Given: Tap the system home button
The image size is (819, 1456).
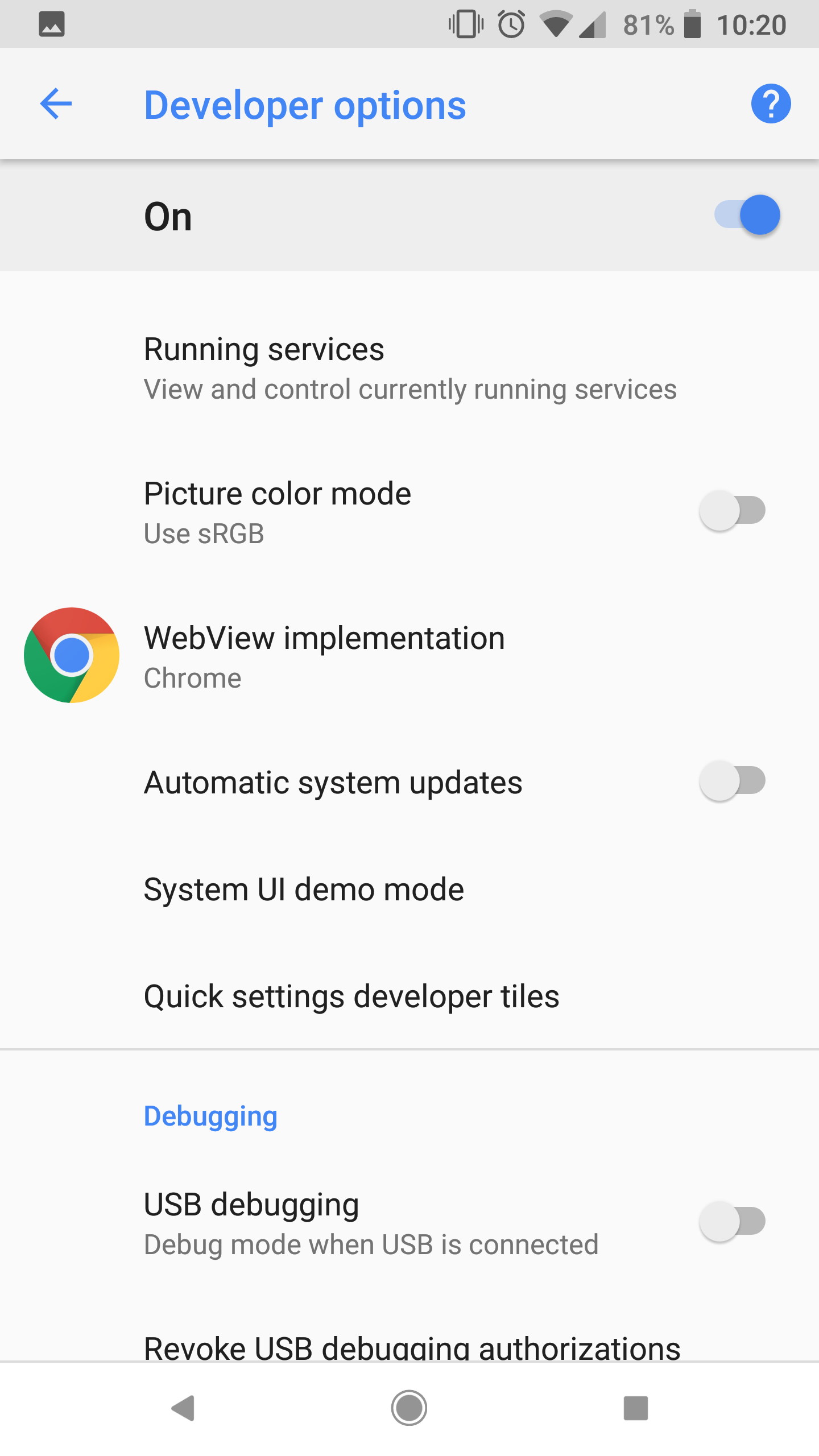Looking at the screenshot, I should [409, 1408].
